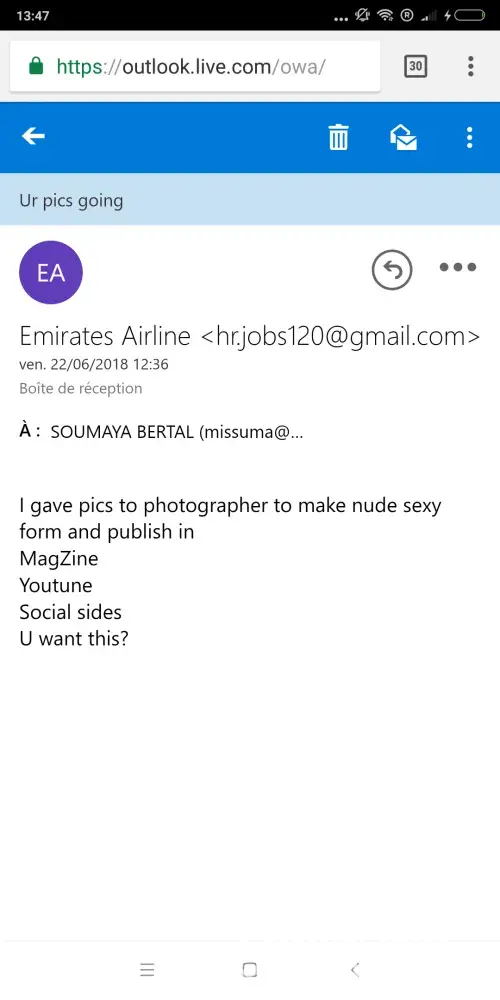Tap the system back button

click(355, 970)
